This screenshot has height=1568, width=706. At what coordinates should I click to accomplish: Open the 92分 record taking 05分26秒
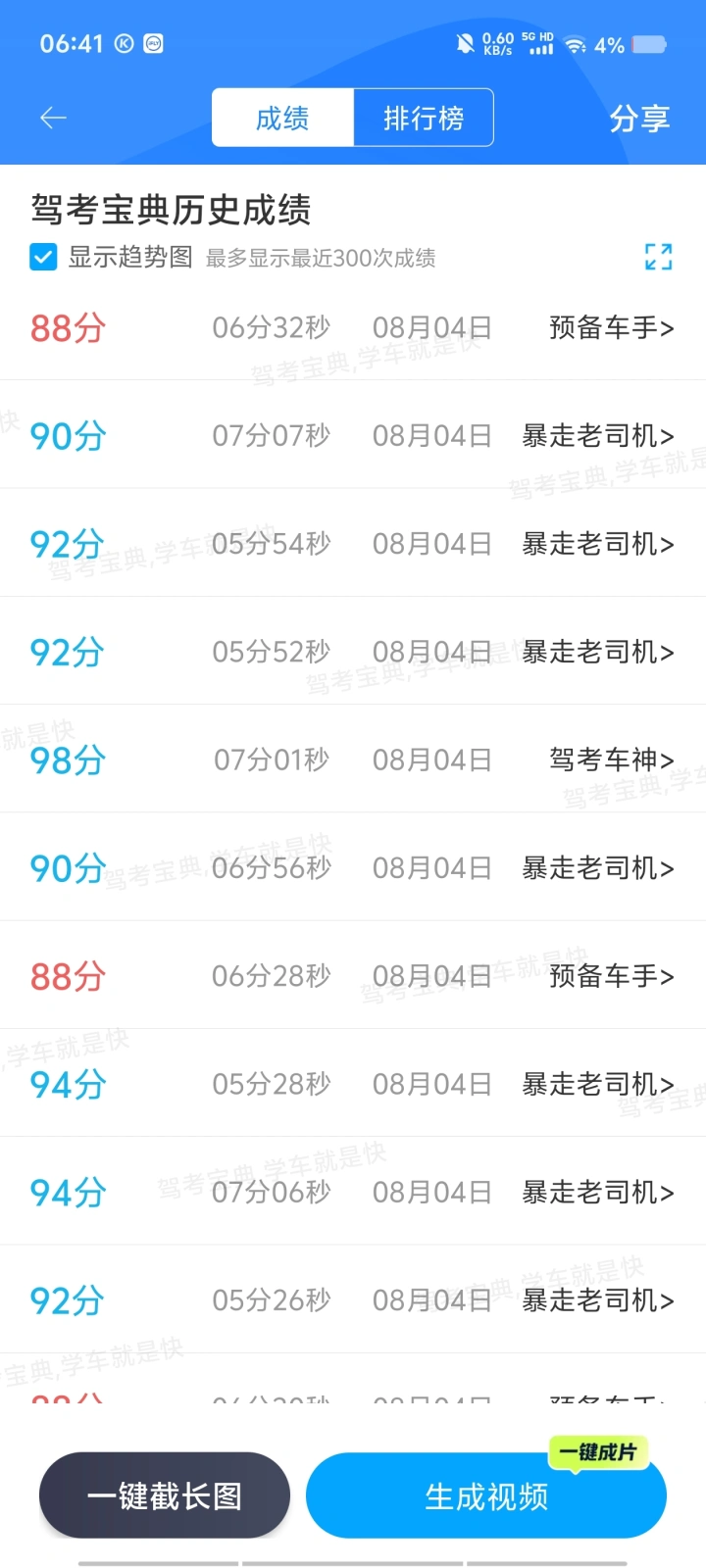(353, 1299)
